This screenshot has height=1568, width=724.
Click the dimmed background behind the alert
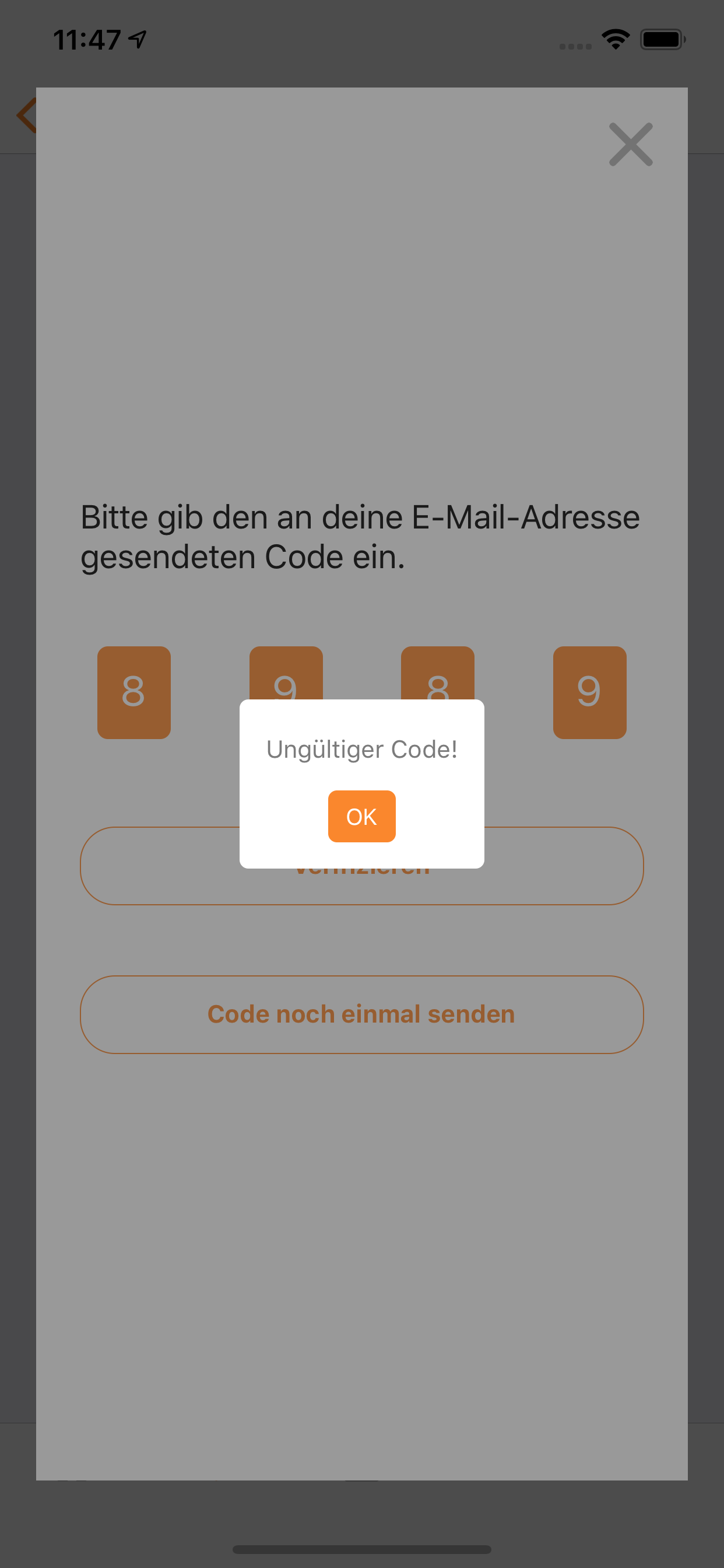click(361, 365)
